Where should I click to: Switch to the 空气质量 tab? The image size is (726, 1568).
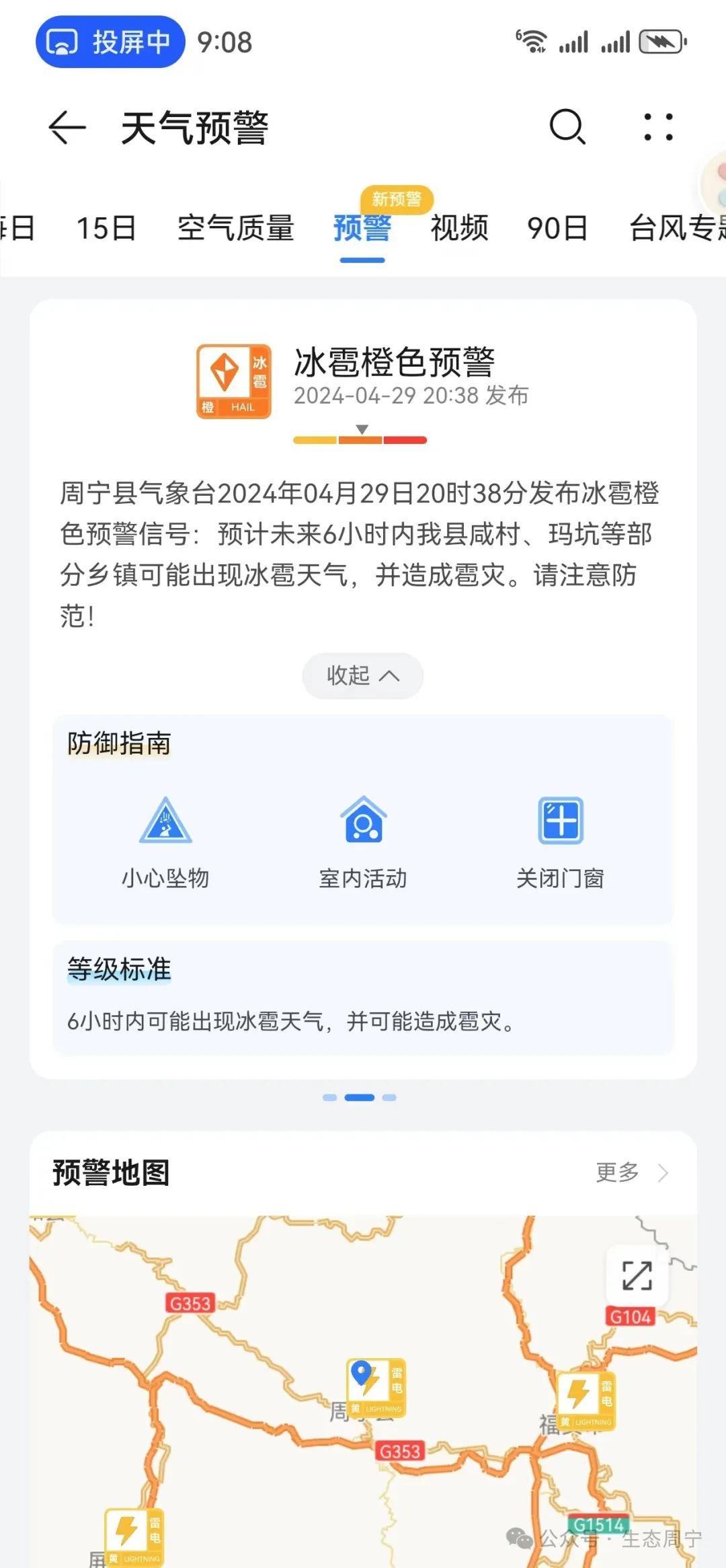click(x=236, y=228)
